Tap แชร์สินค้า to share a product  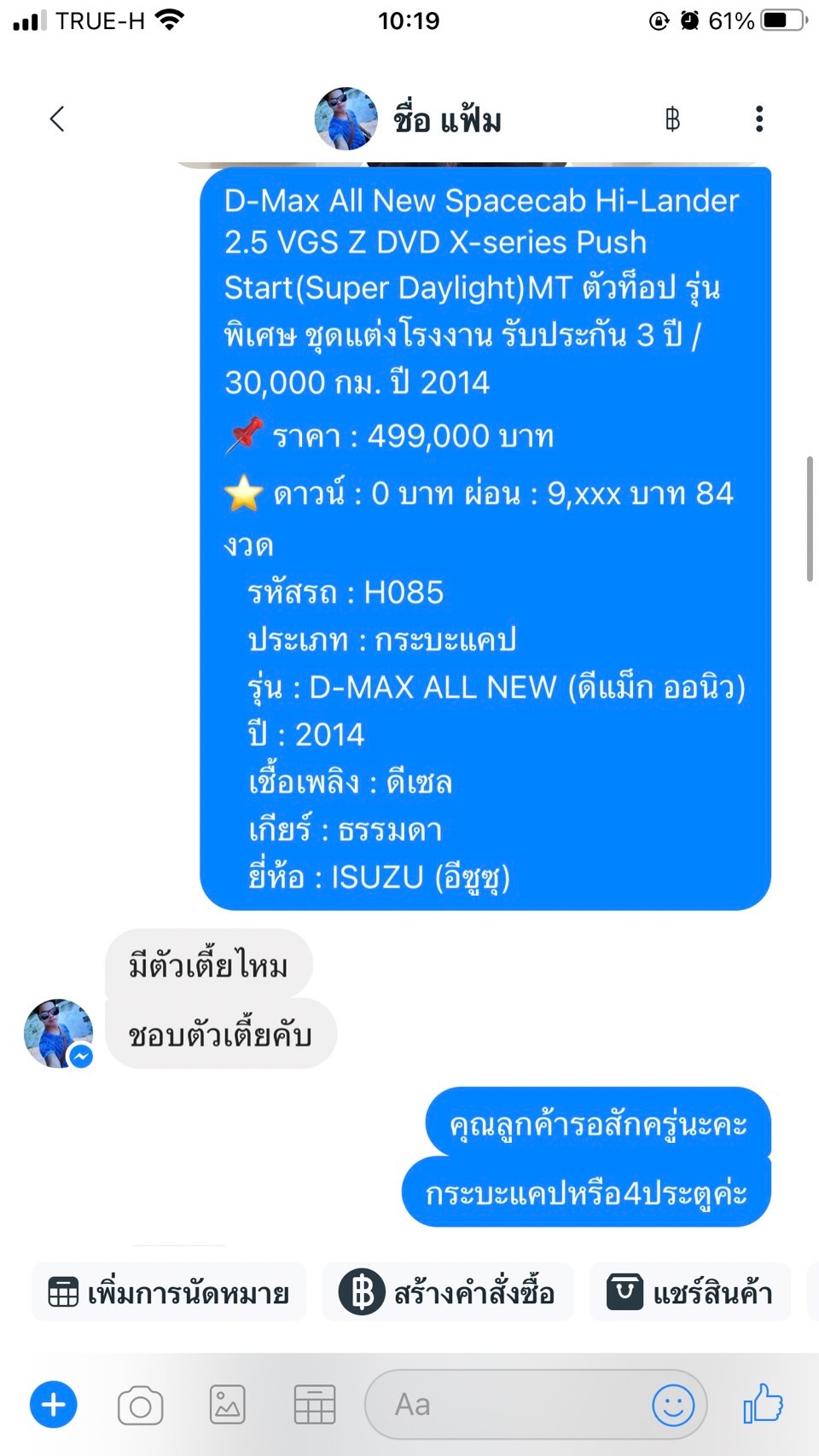689,1292
